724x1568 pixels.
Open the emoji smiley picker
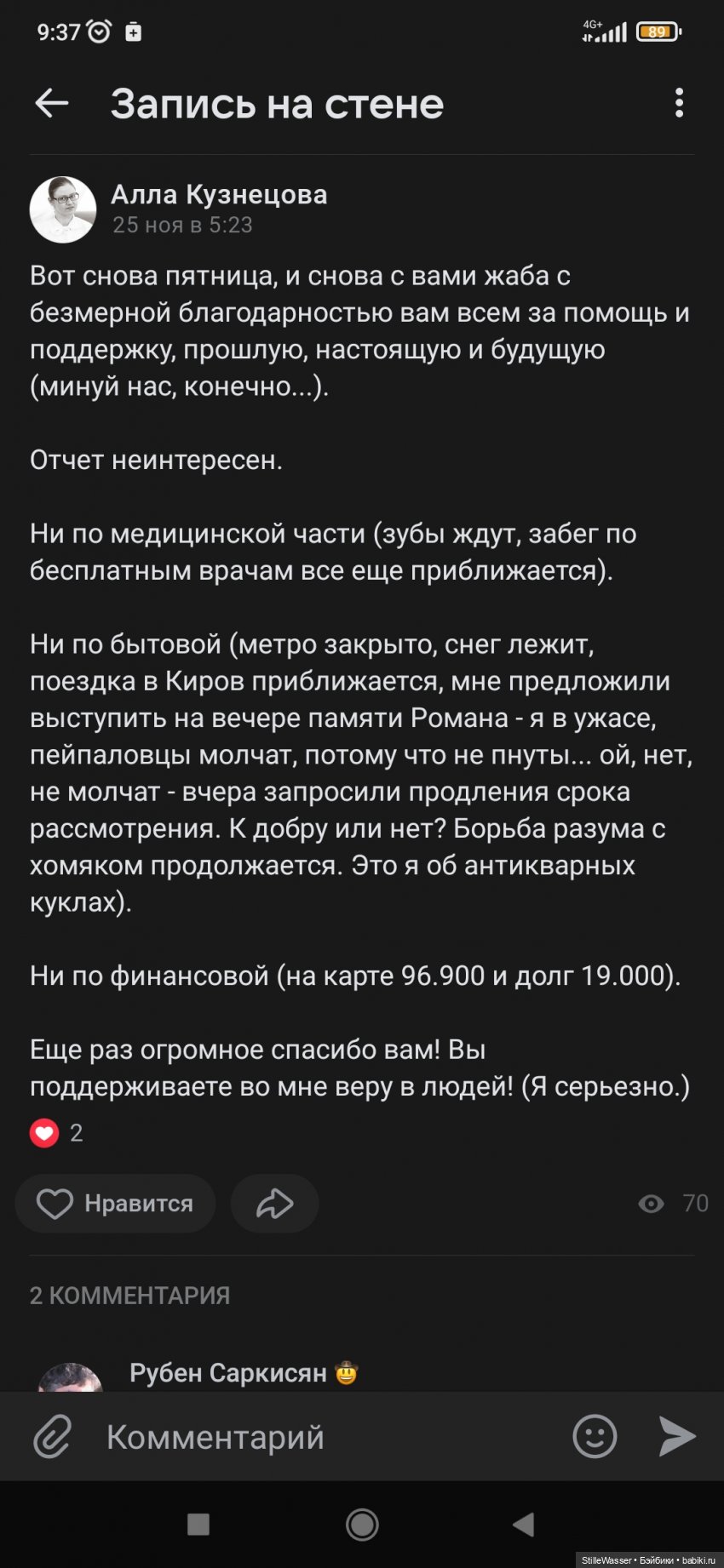point(595,1437)
